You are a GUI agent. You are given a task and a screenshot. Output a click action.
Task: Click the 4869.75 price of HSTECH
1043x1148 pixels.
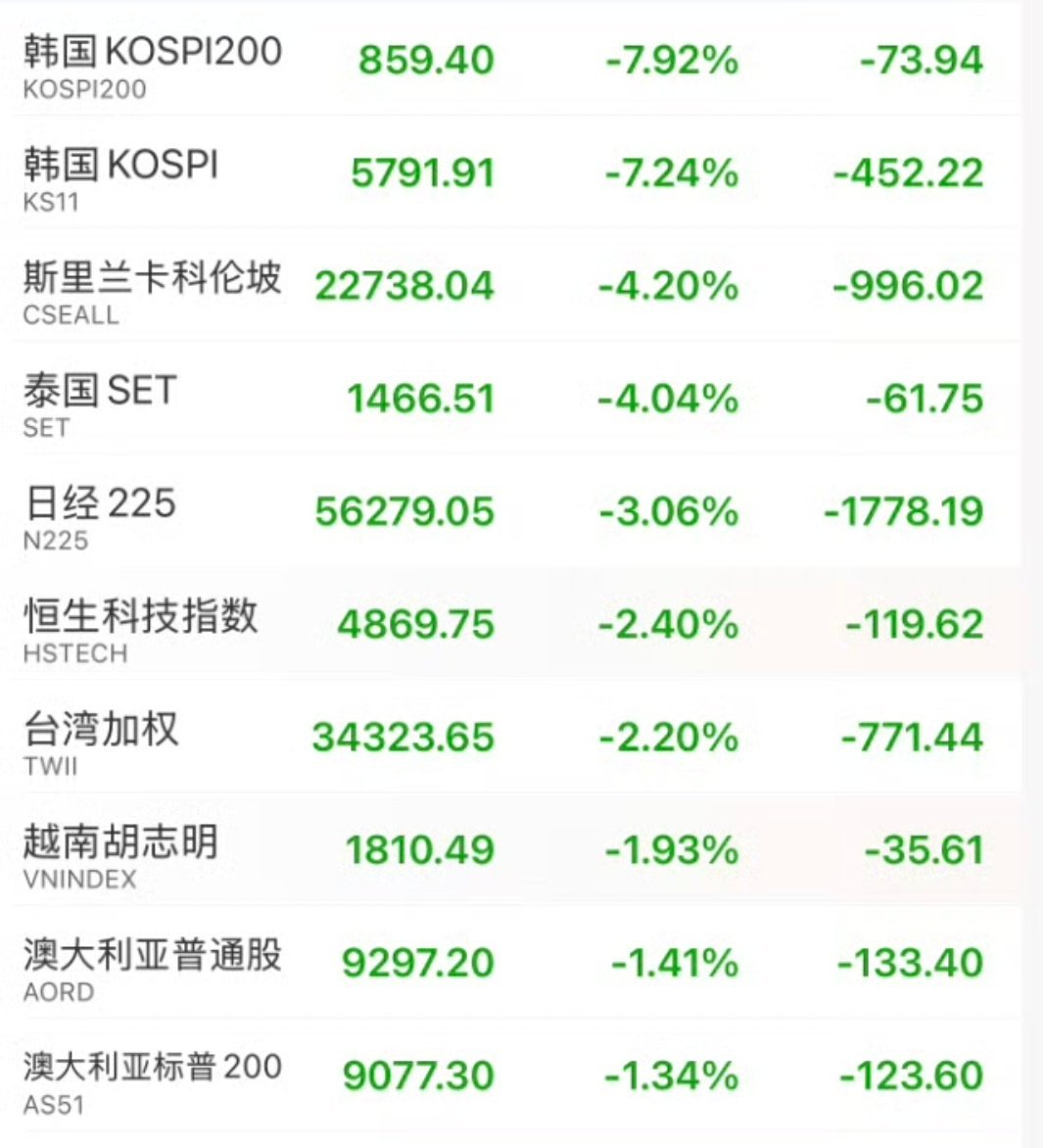pyautogui.click(x=416, y=623)
